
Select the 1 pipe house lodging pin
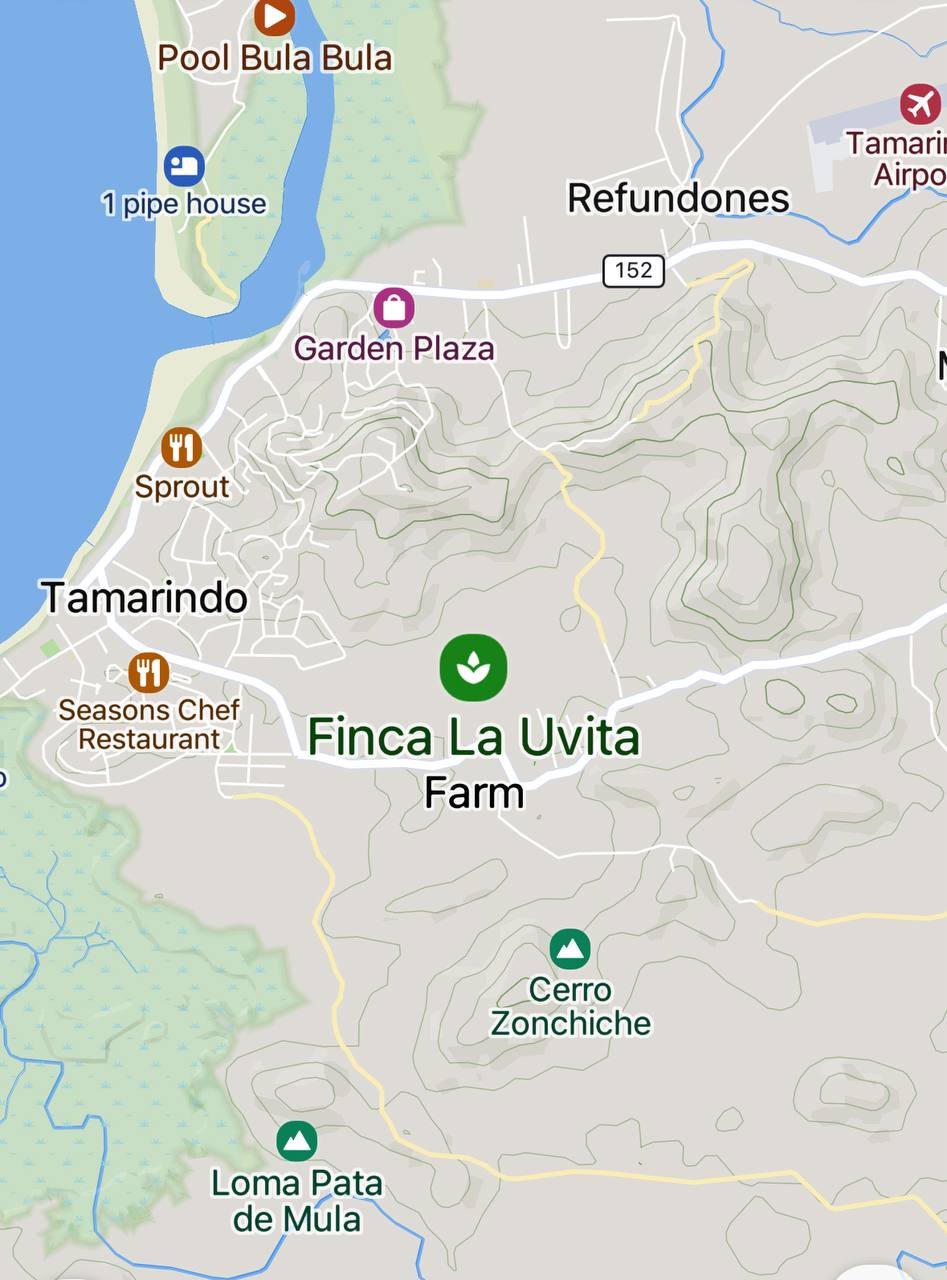point(184,167)
